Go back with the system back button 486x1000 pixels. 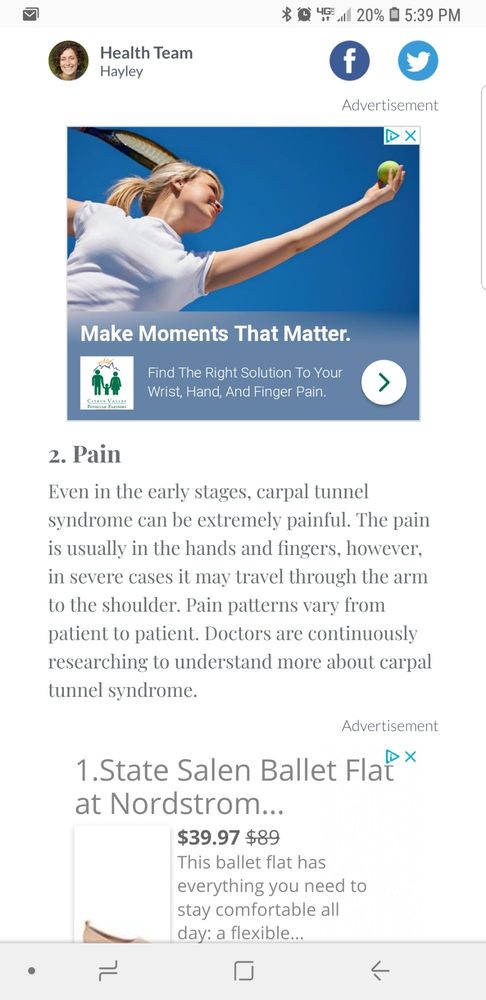click(x=379, y=971)
